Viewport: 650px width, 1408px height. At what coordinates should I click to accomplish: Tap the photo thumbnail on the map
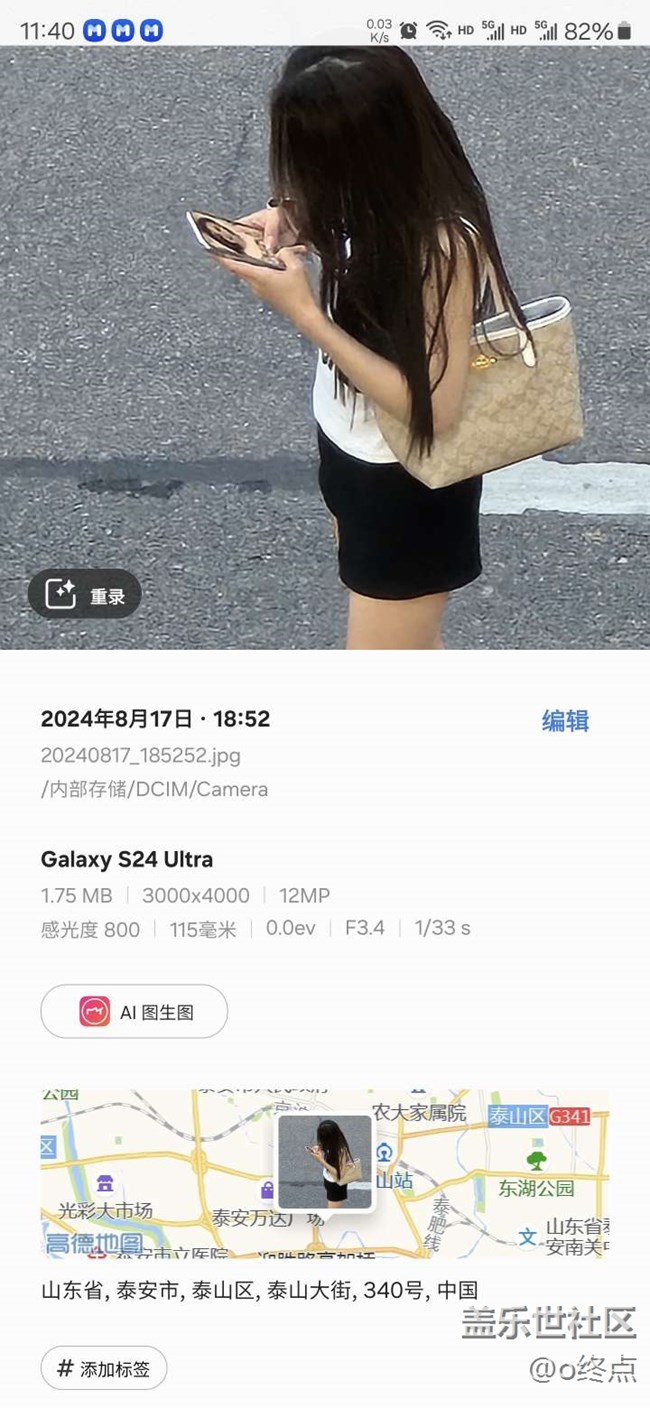[x=326, y=1161]
